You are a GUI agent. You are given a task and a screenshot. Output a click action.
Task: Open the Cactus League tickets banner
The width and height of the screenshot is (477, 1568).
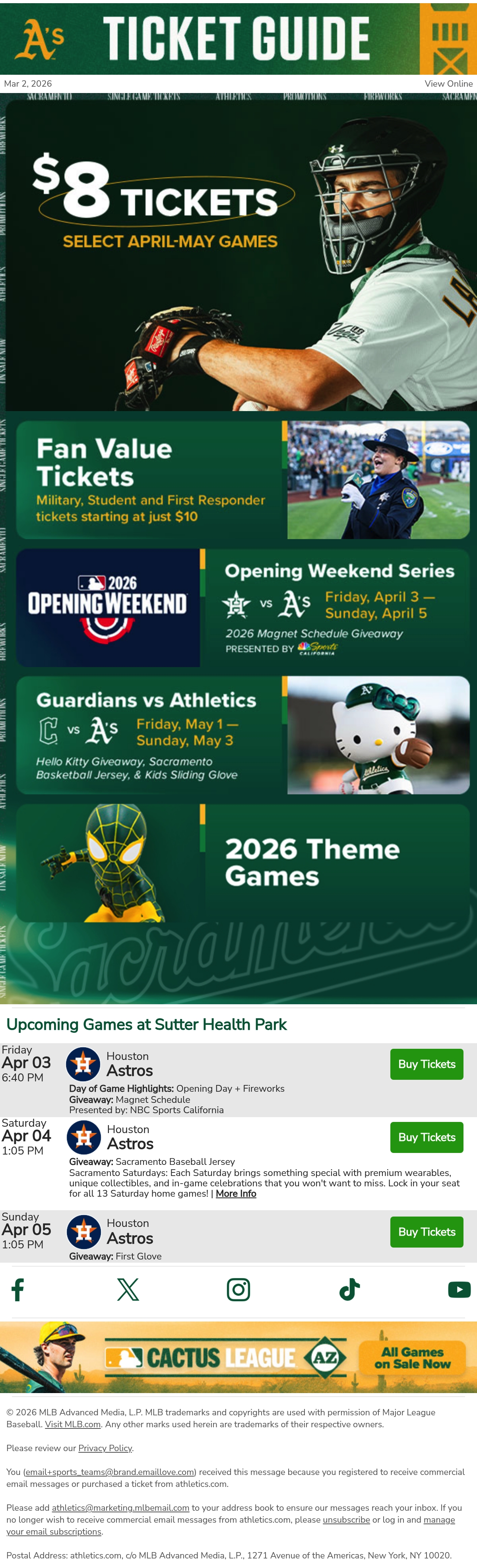238,1357
